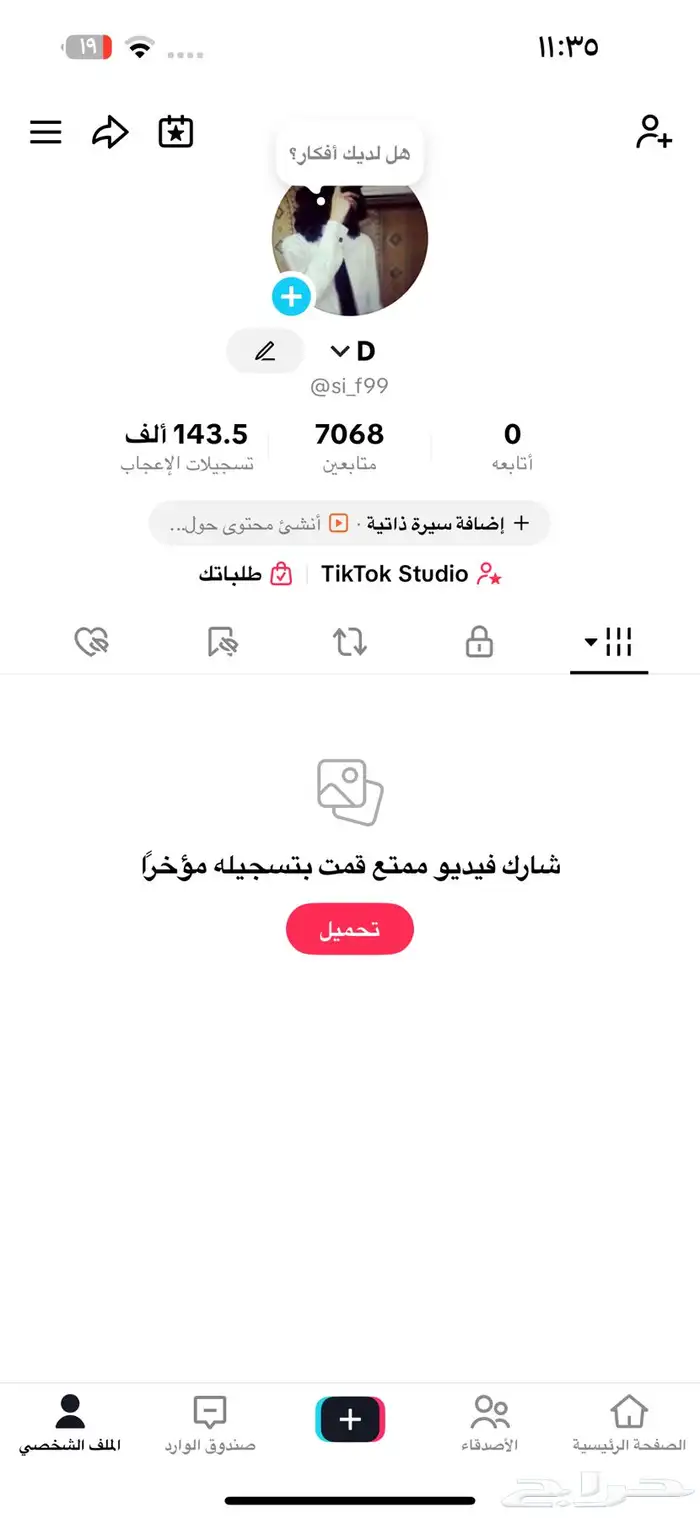The width and height of the screenshot is (700, 1518).
Task: Edit profile with the pencil button
Action: (265, 351)
